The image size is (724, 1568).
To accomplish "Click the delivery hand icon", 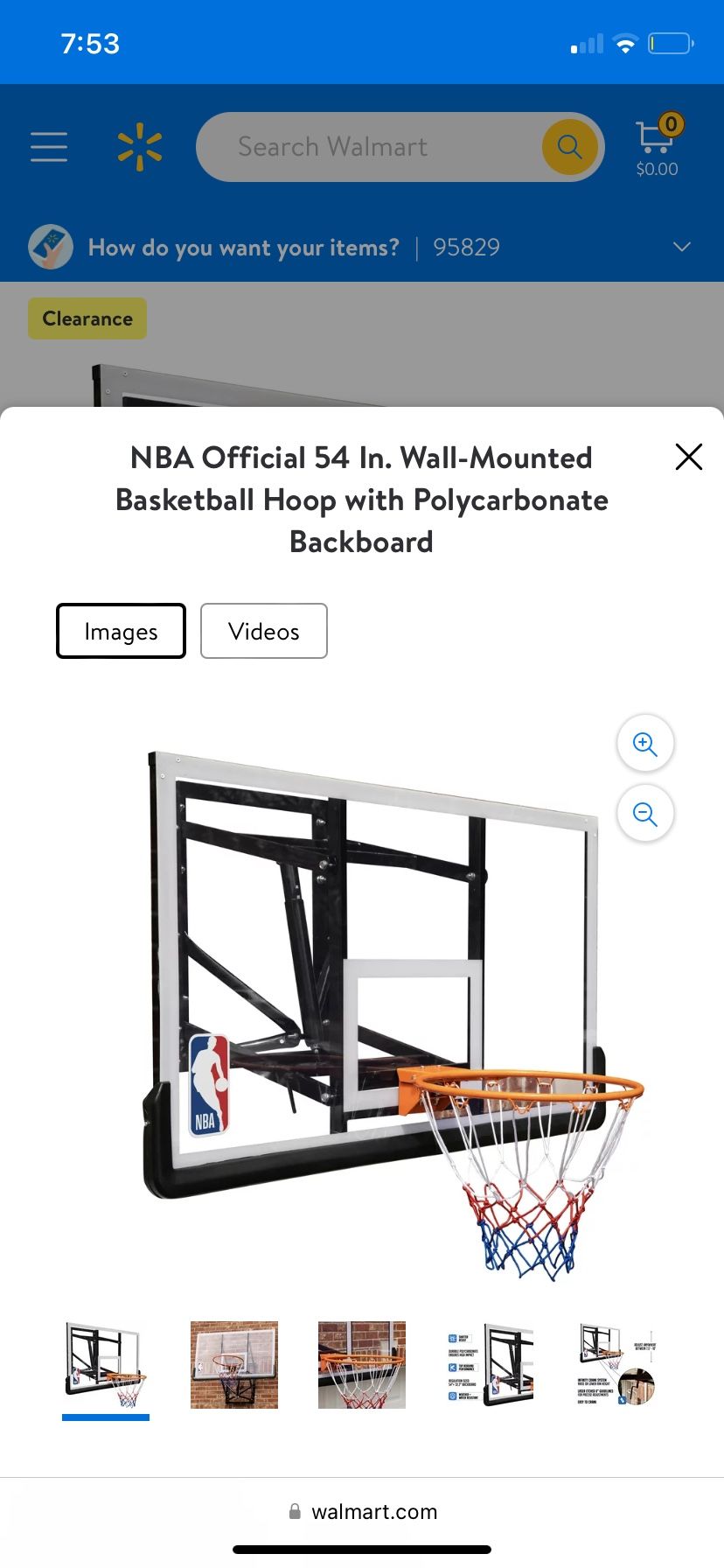I will tap(50, 247).
